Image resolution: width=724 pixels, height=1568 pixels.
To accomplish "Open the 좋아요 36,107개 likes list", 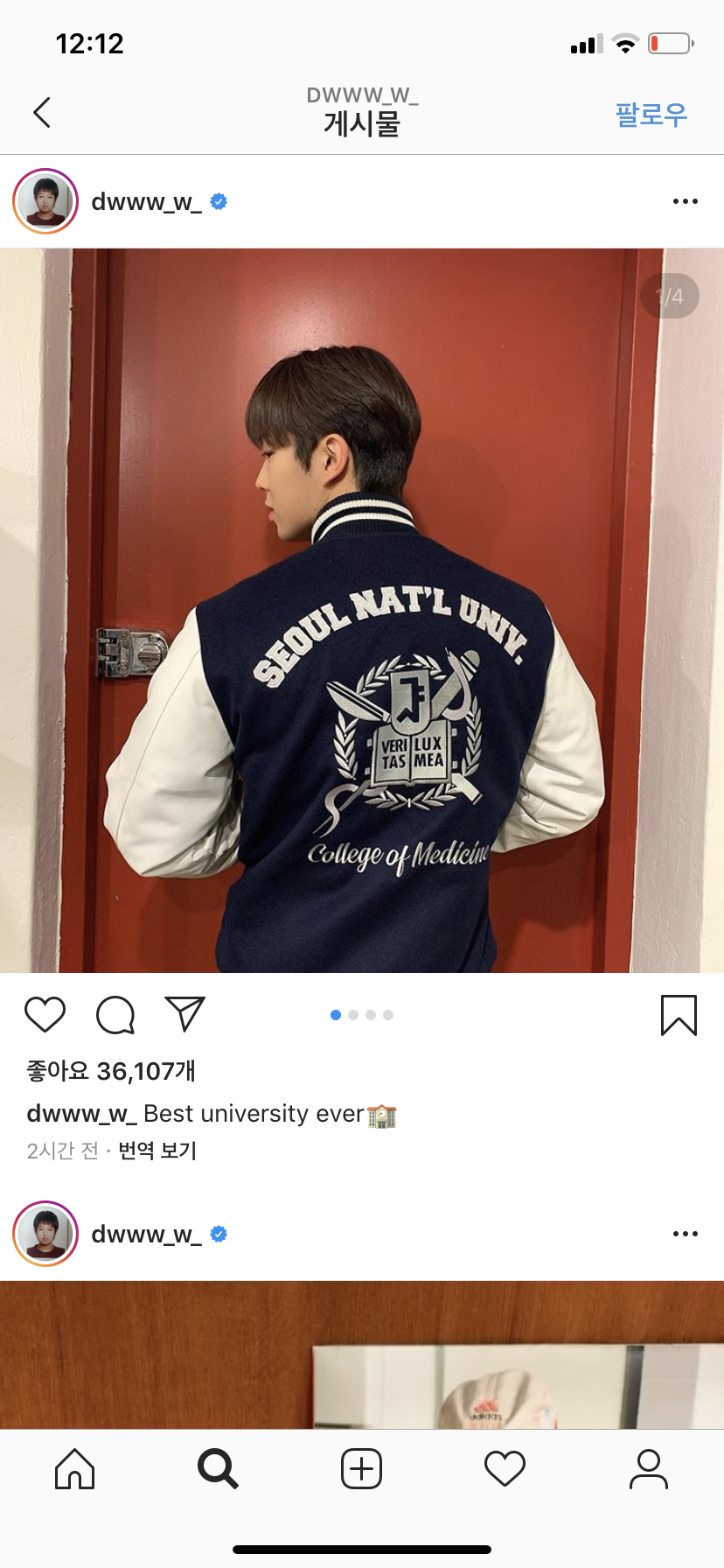I will (x=111, y=1071).
